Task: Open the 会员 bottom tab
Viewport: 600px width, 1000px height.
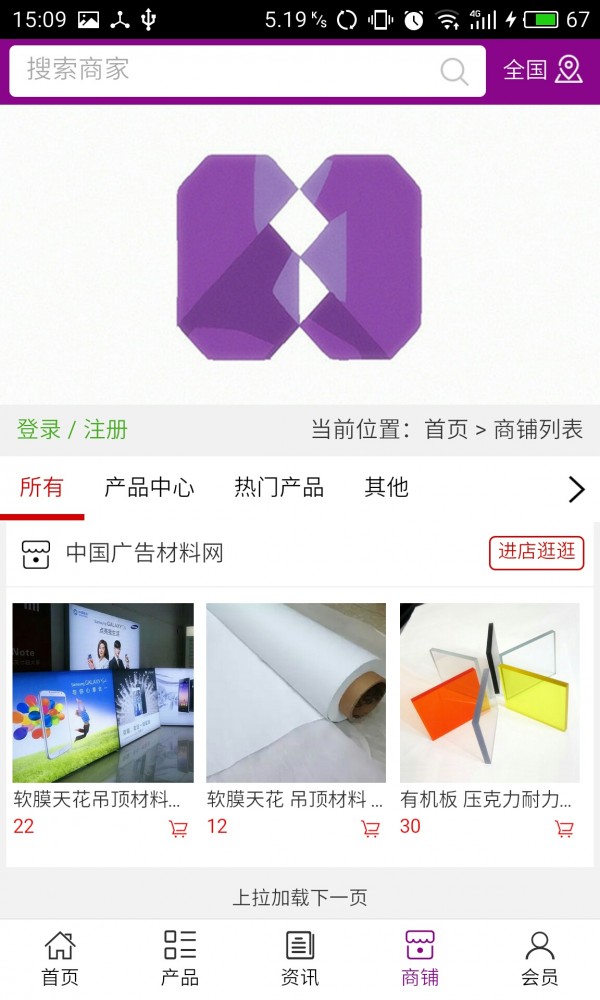Action: [540, 958]
